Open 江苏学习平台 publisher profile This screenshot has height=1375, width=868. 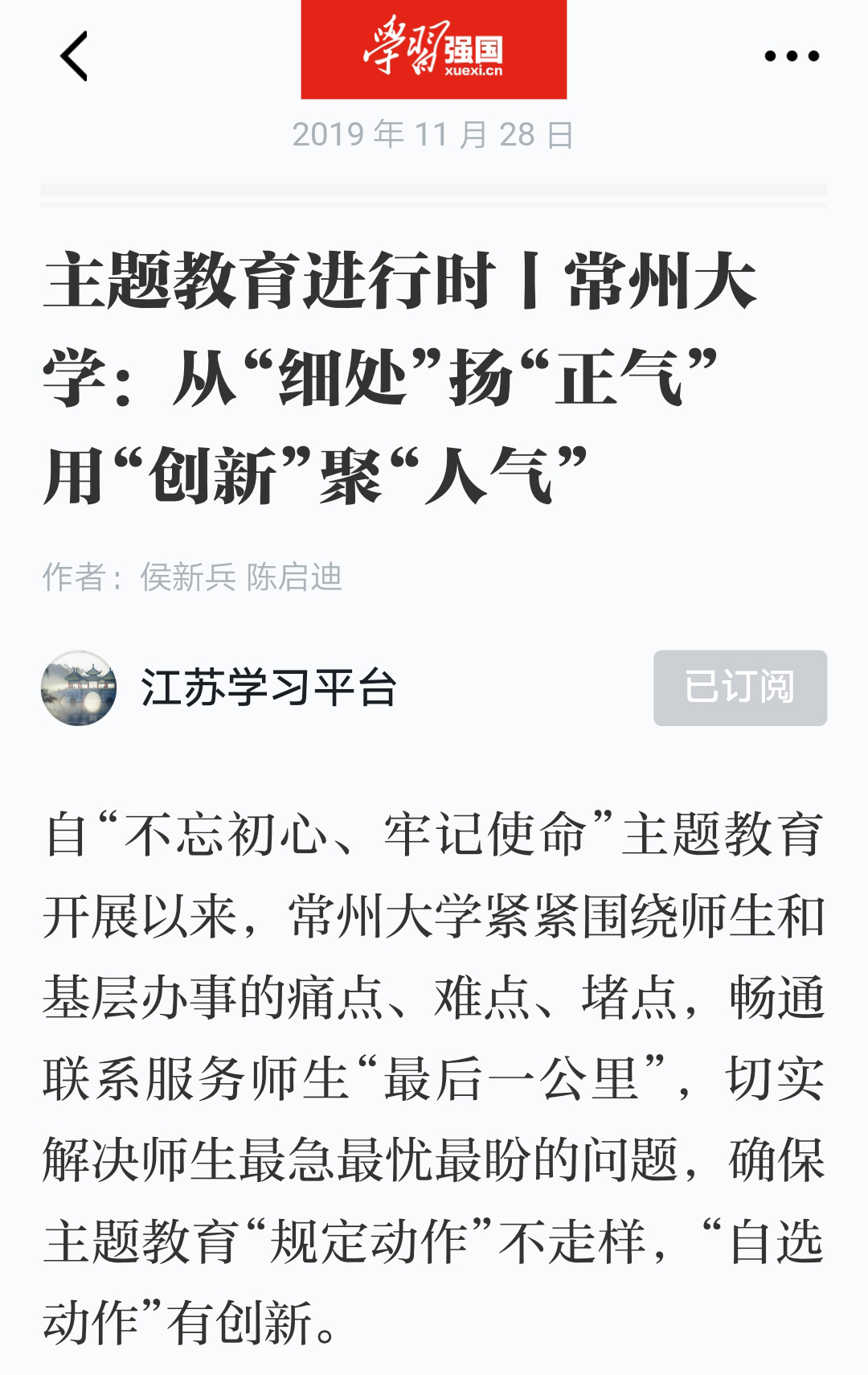pyautogui.click(x=268, y=688)
